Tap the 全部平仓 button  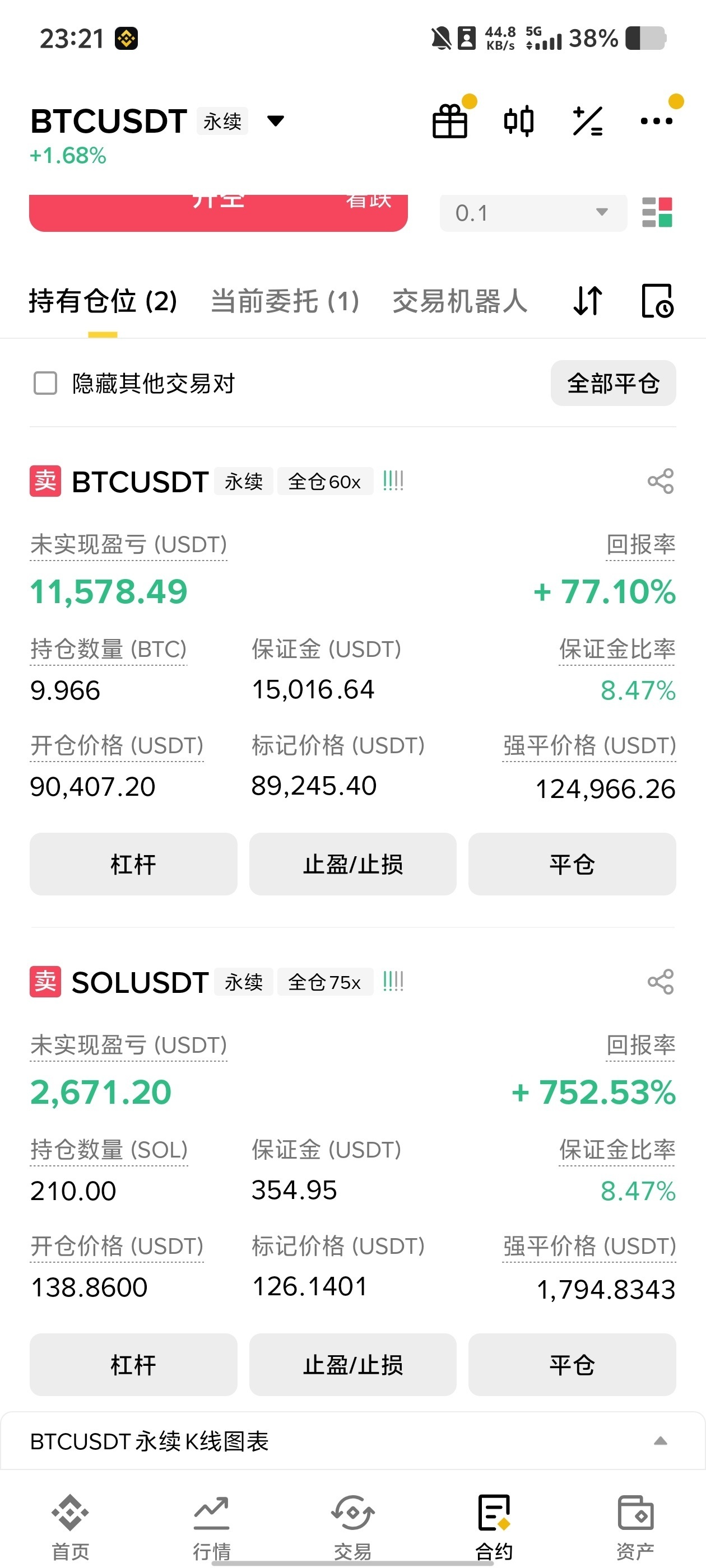pyautogui.click(x=613, y=384)
